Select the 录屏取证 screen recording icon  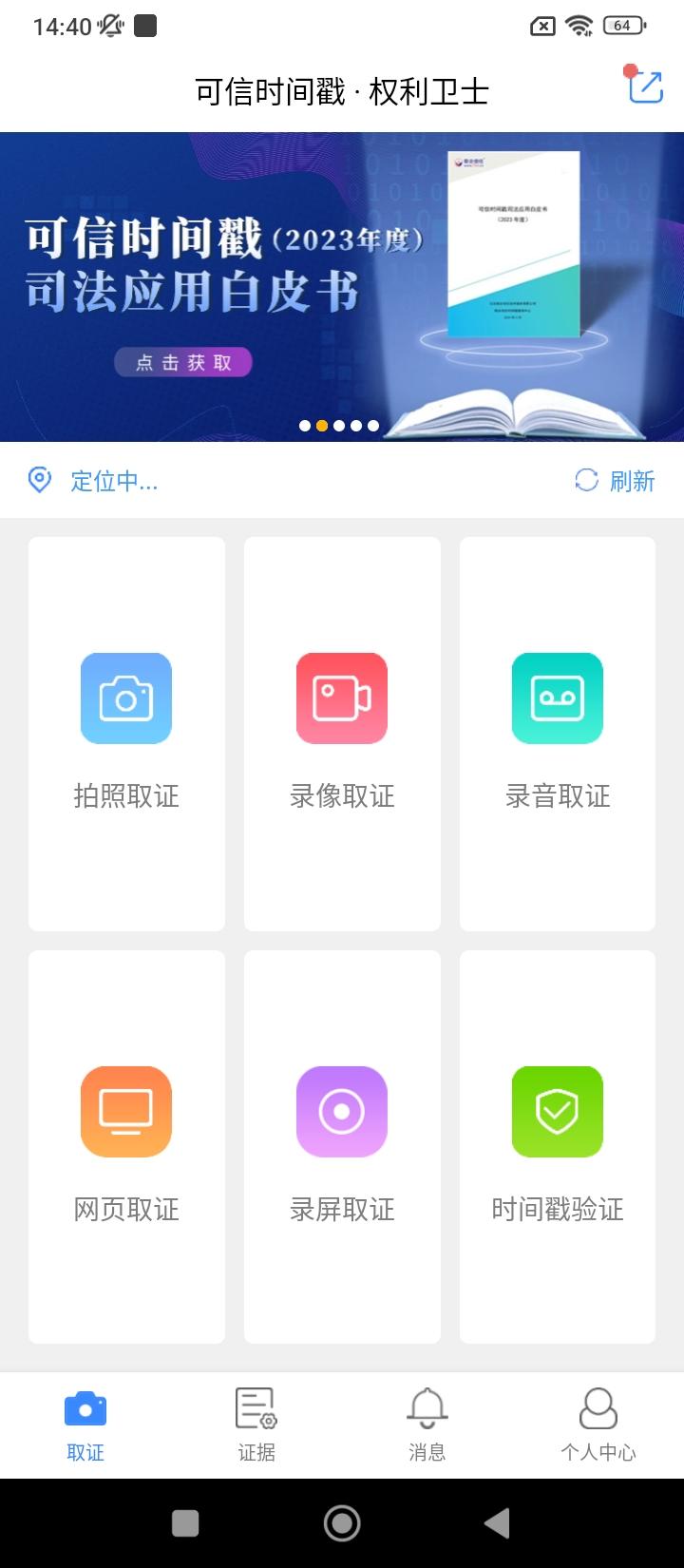click(342, 1112)
